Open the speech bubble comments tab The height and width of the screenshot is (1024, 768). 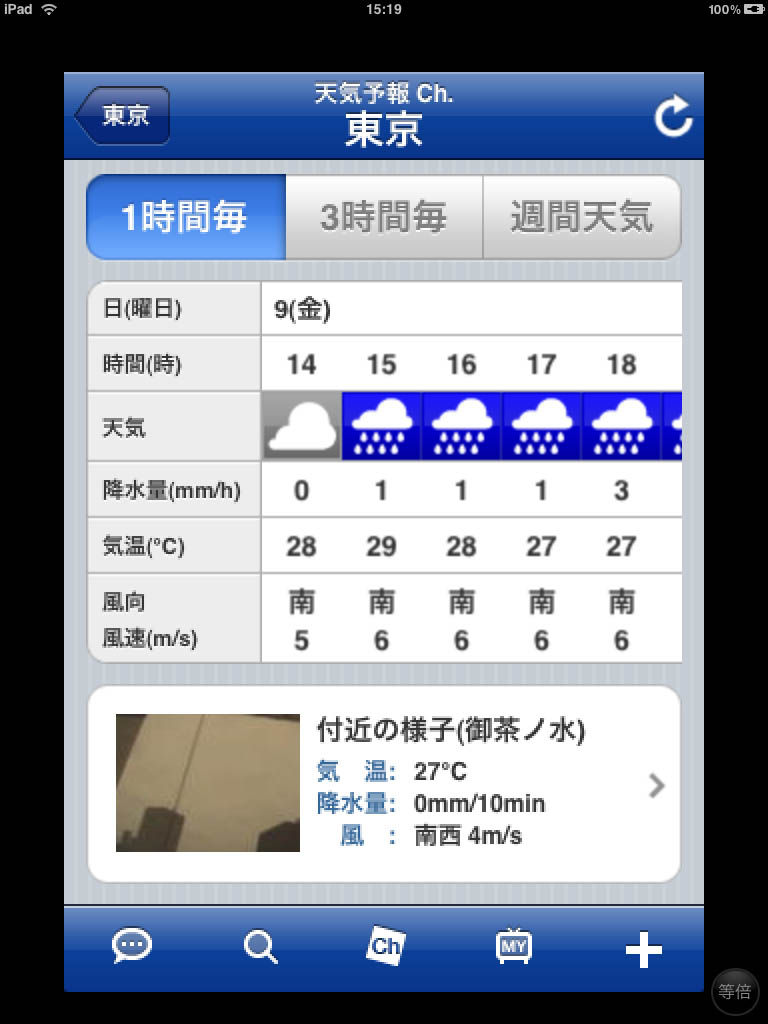[x=132, y=946]
